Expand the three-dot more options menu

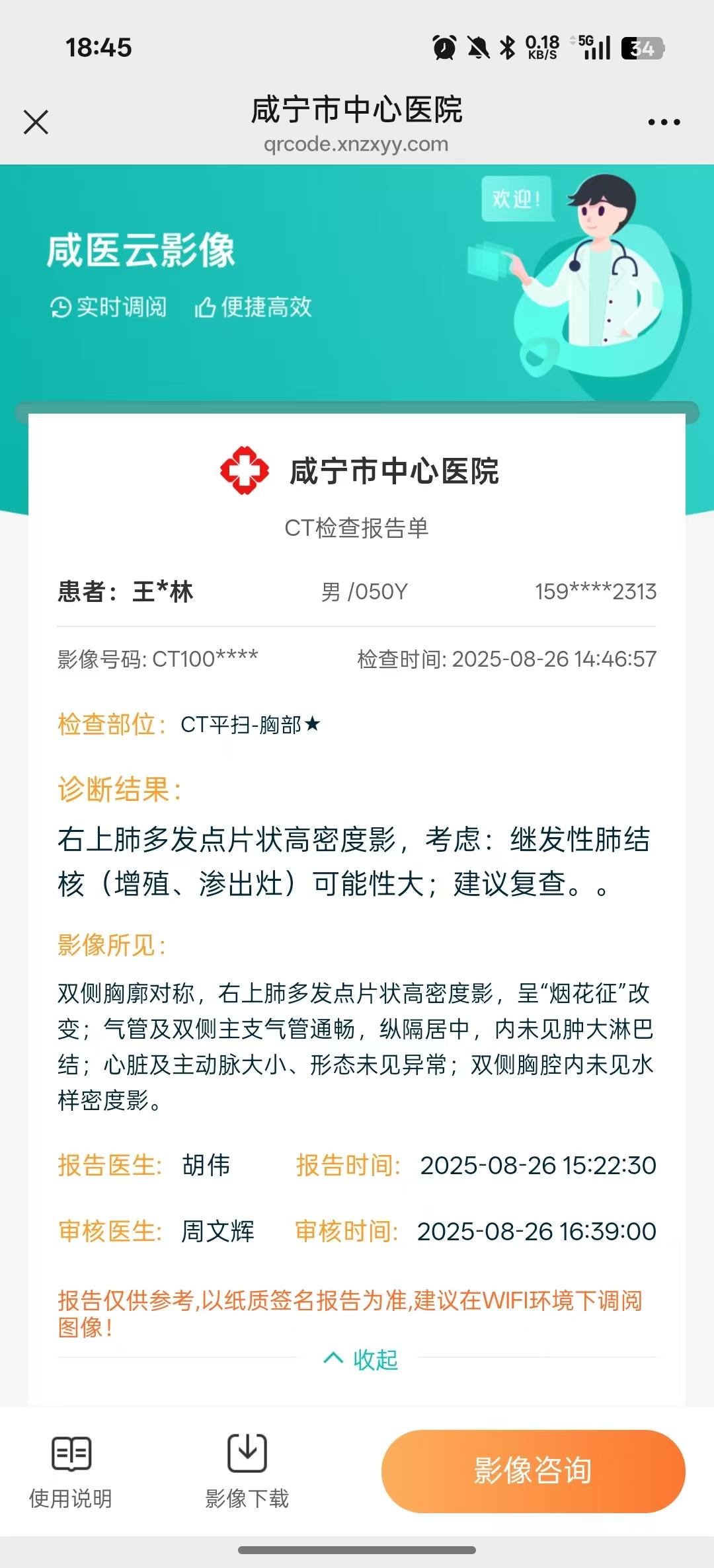point(663,120)
